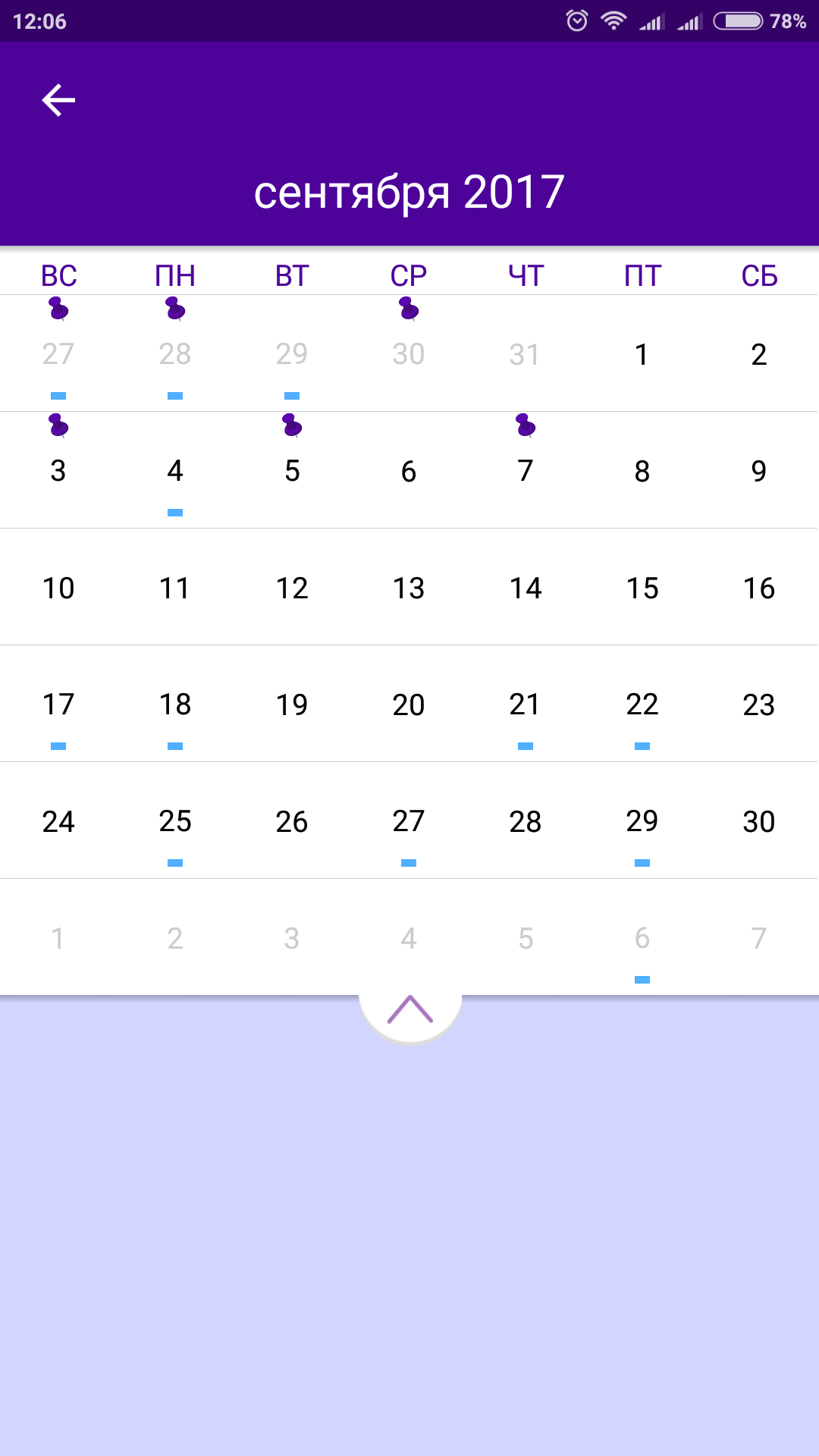Collapse the calendar with the up chevron
The image size is (819, 1456).
coord(409,1010)
